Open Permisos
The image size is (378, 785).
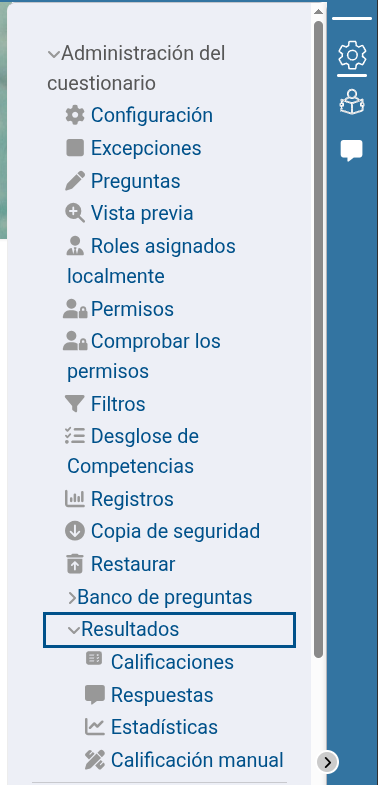click(x=132, y=309)
